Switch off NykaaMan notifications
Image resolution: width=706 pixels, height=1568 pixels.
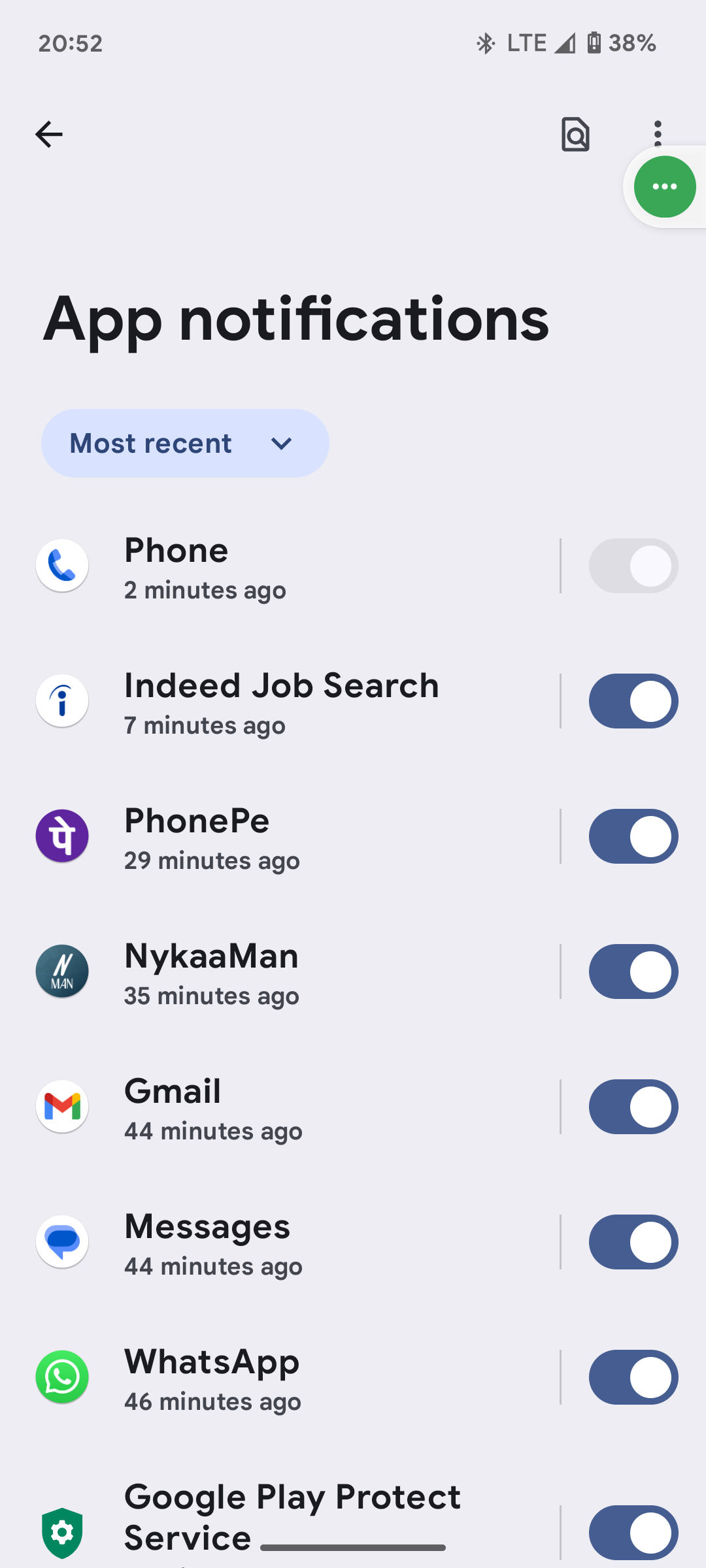click(633, 972)
